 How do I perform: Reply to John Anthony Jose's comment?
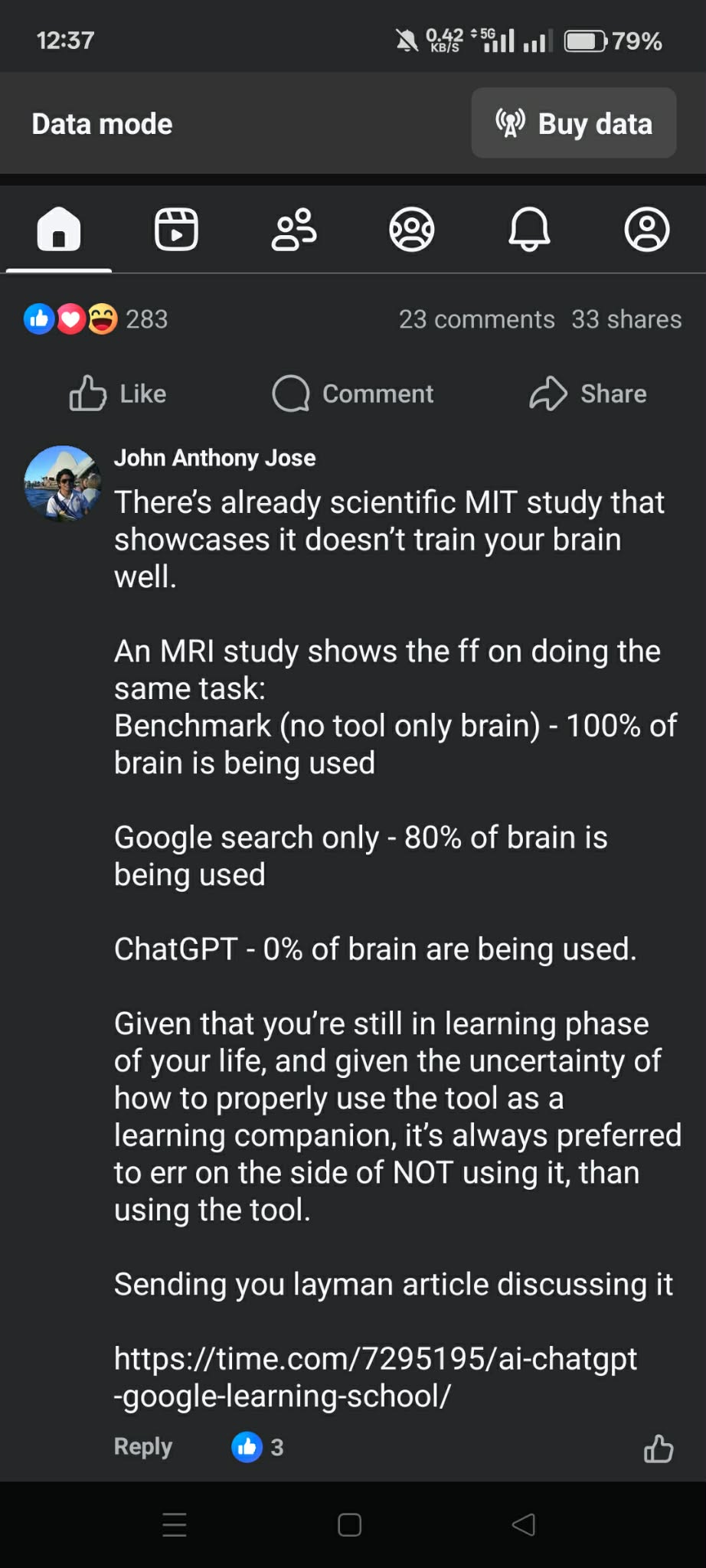(143, 1446)
